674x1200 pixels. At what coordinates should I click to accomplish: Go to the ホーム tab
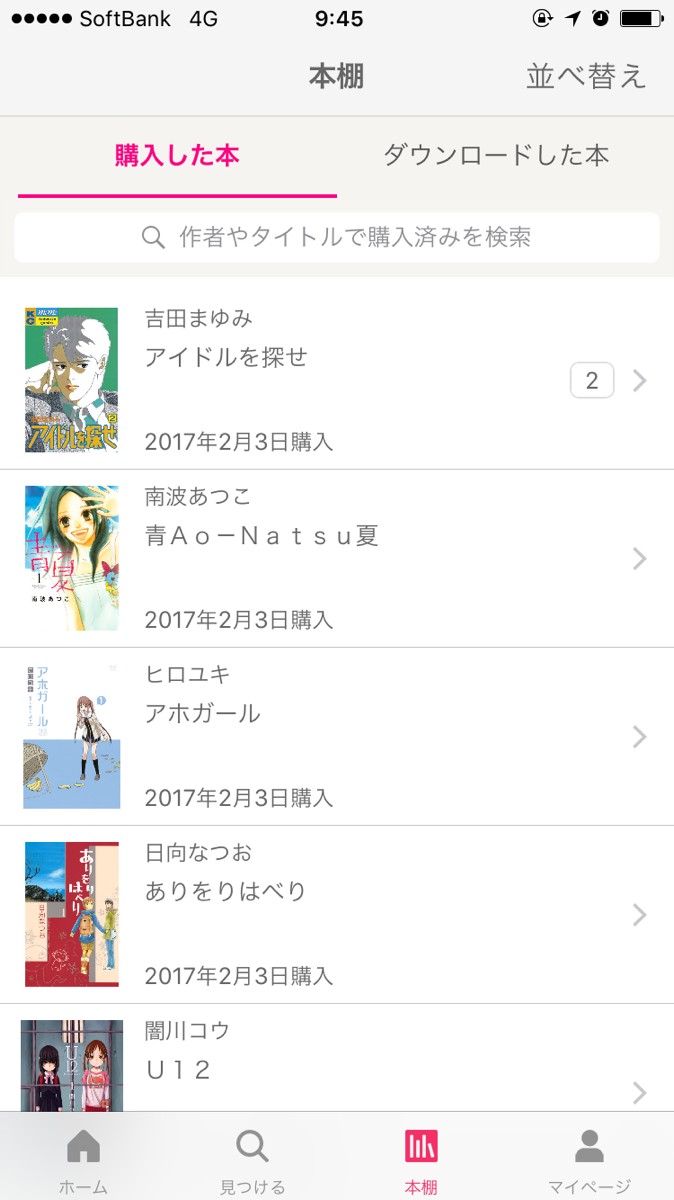pyautogui.click(x=83, y=1160)
